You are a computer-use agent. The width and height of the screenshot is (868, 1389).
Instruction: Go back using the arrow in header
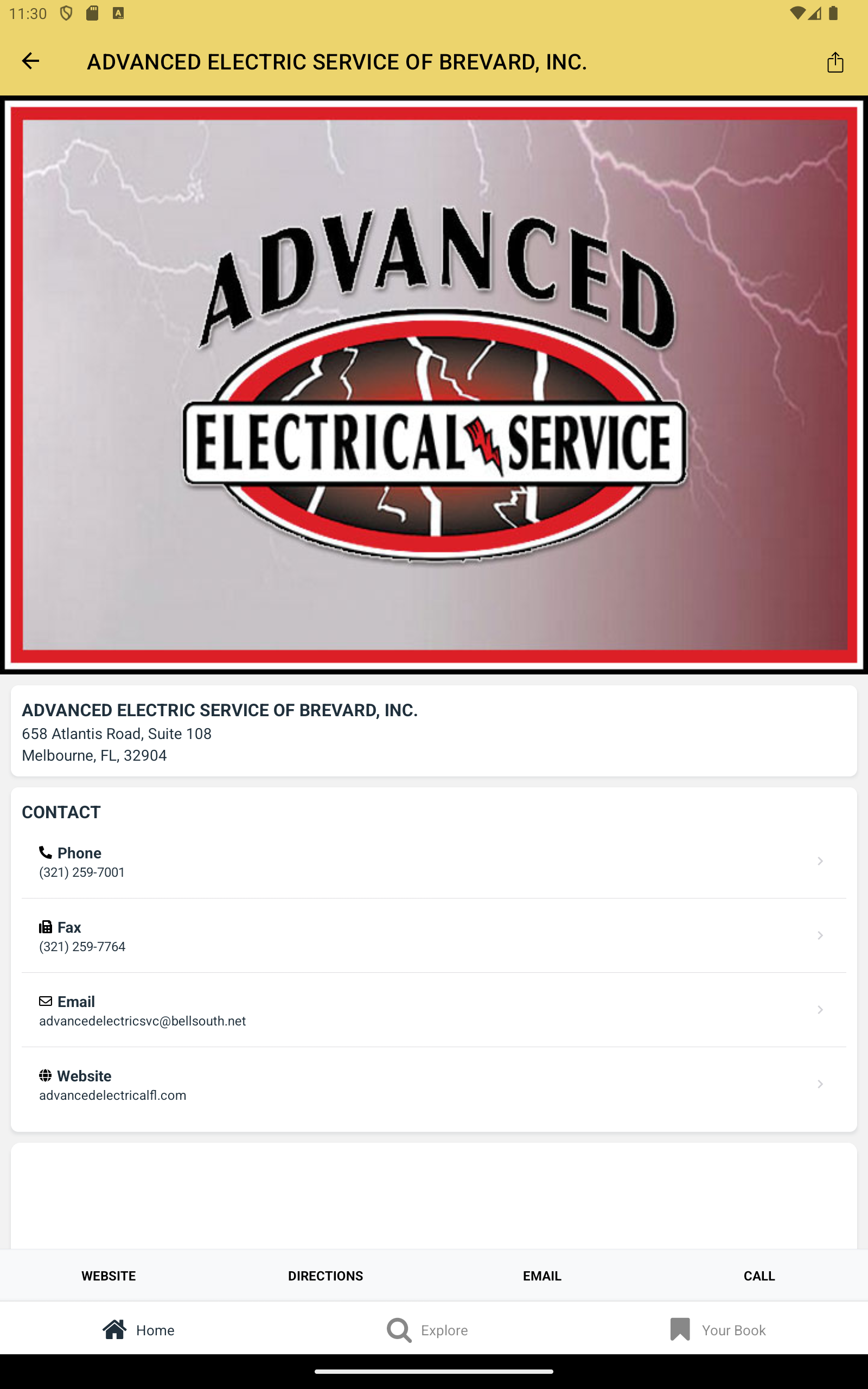click(x=30, y=61)
